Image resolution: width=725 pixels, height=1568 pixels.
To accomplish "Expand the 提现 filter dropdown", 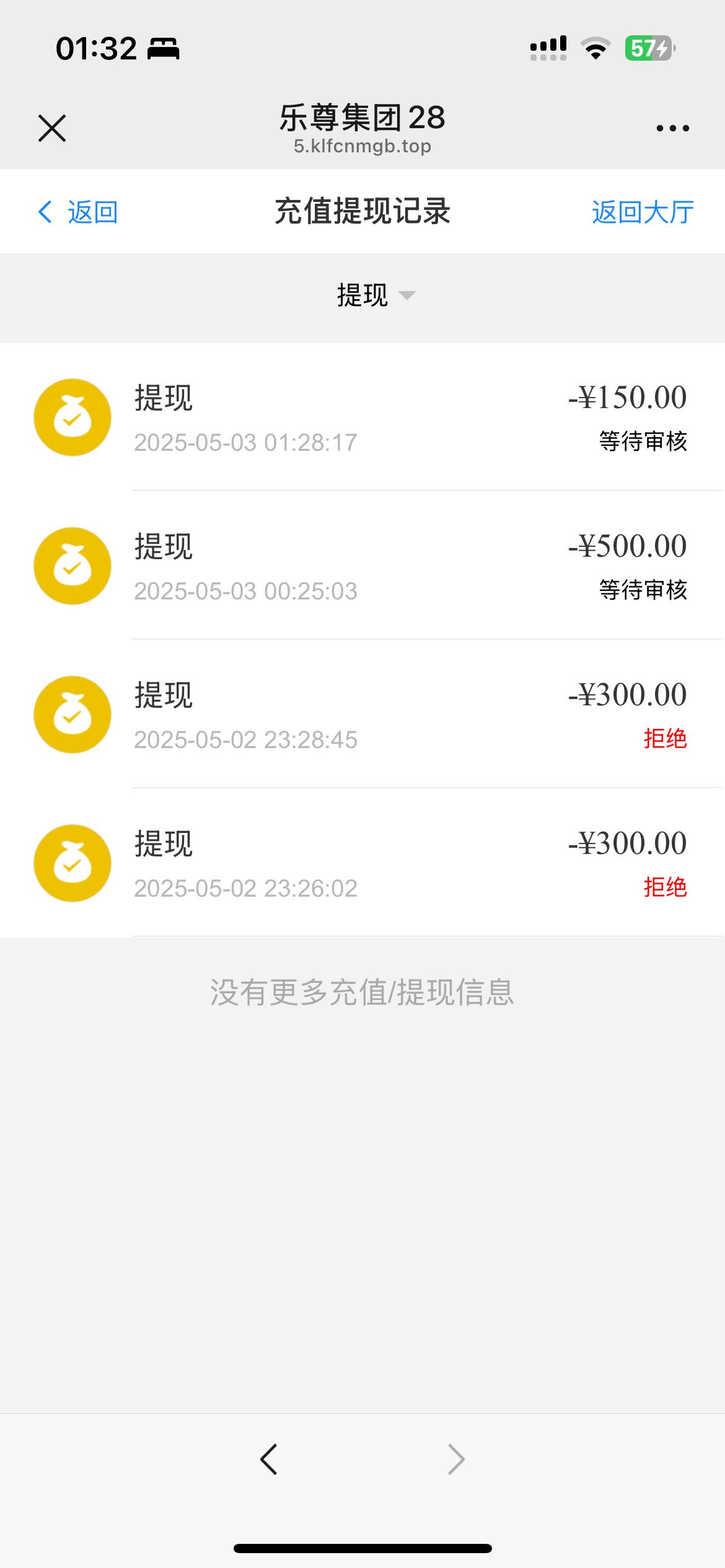I will (x=376, y=295).
